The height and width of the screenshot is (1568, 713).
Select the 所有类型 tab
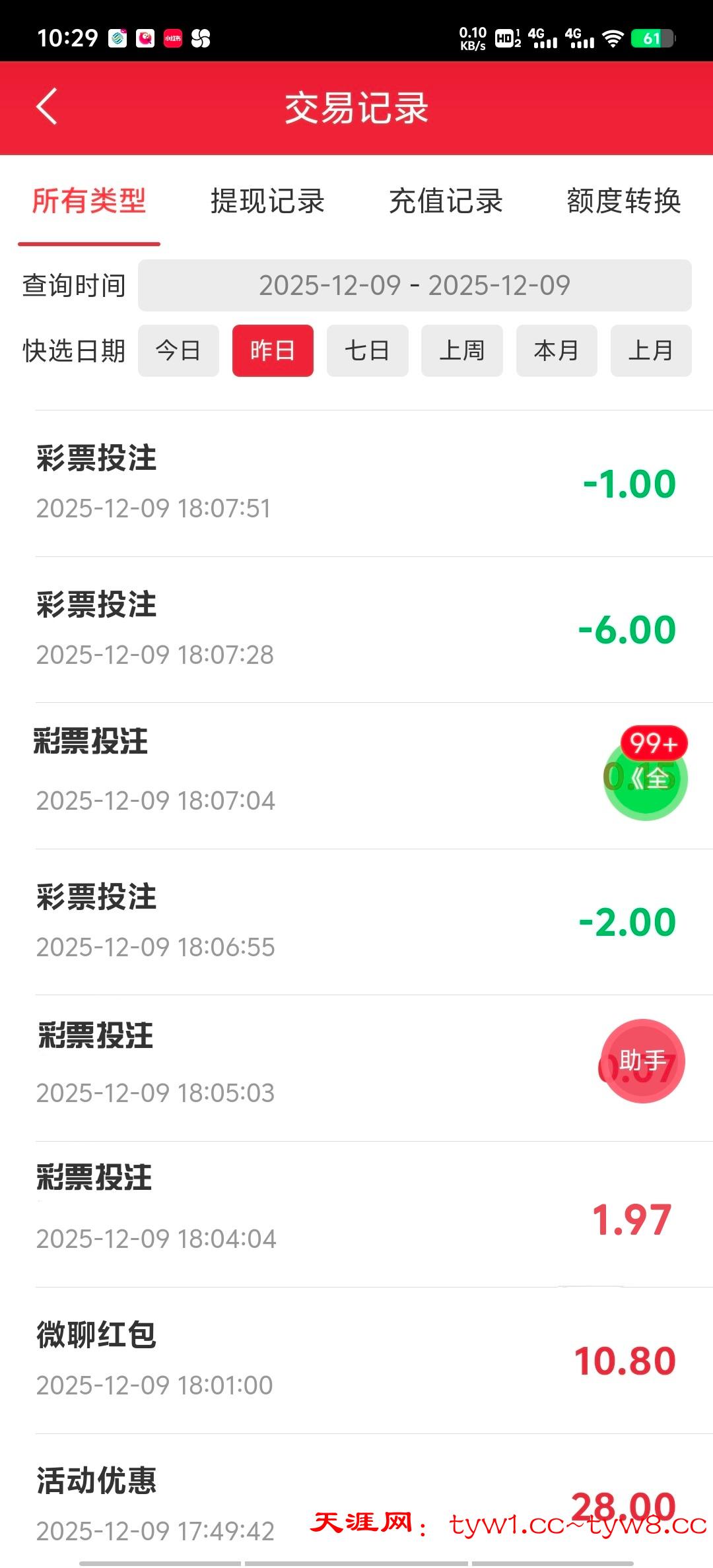pos(89,201)
